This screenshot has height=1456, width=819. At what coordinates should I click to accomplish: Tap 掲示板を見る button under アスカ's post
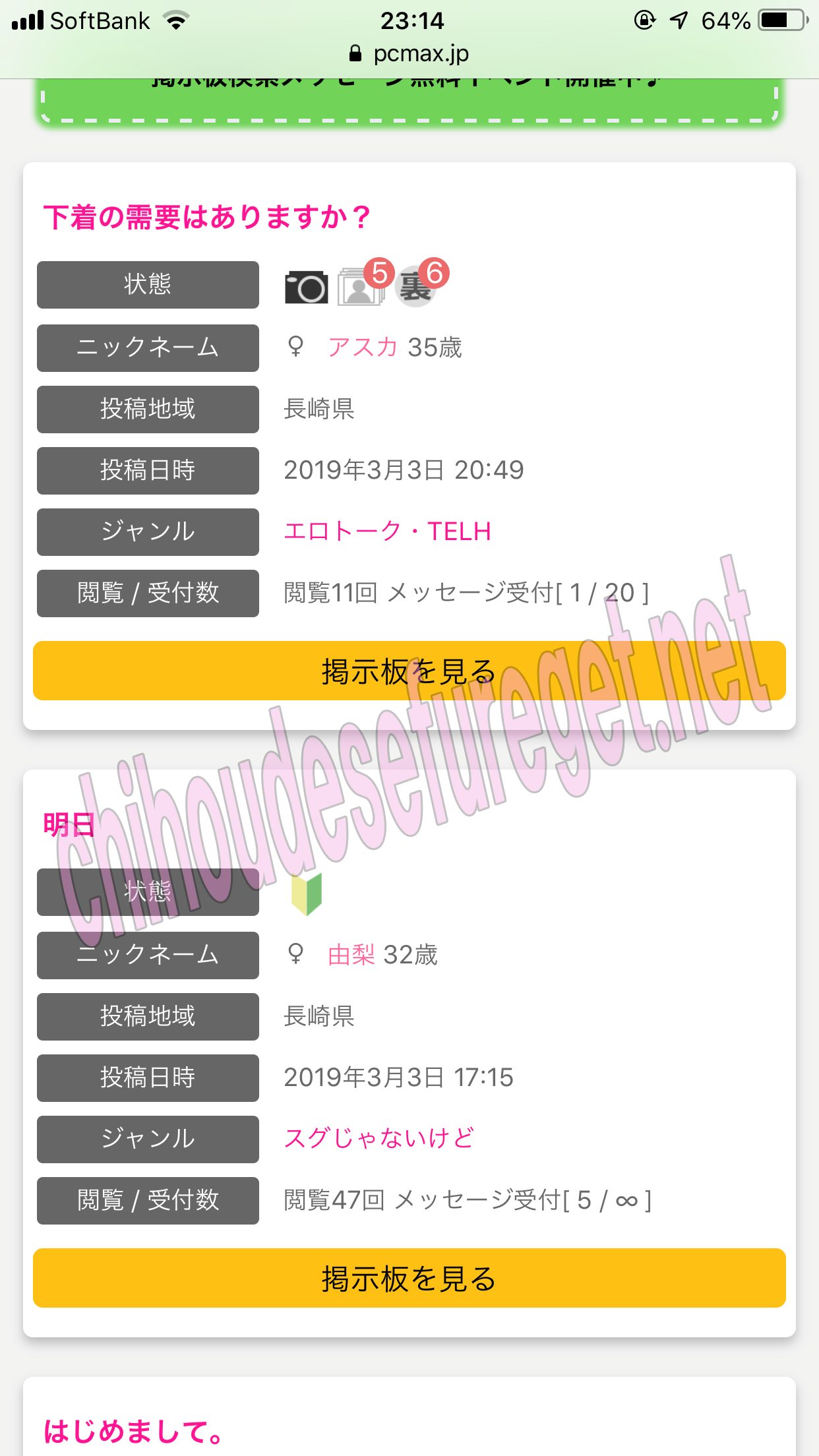coord(409,671)
